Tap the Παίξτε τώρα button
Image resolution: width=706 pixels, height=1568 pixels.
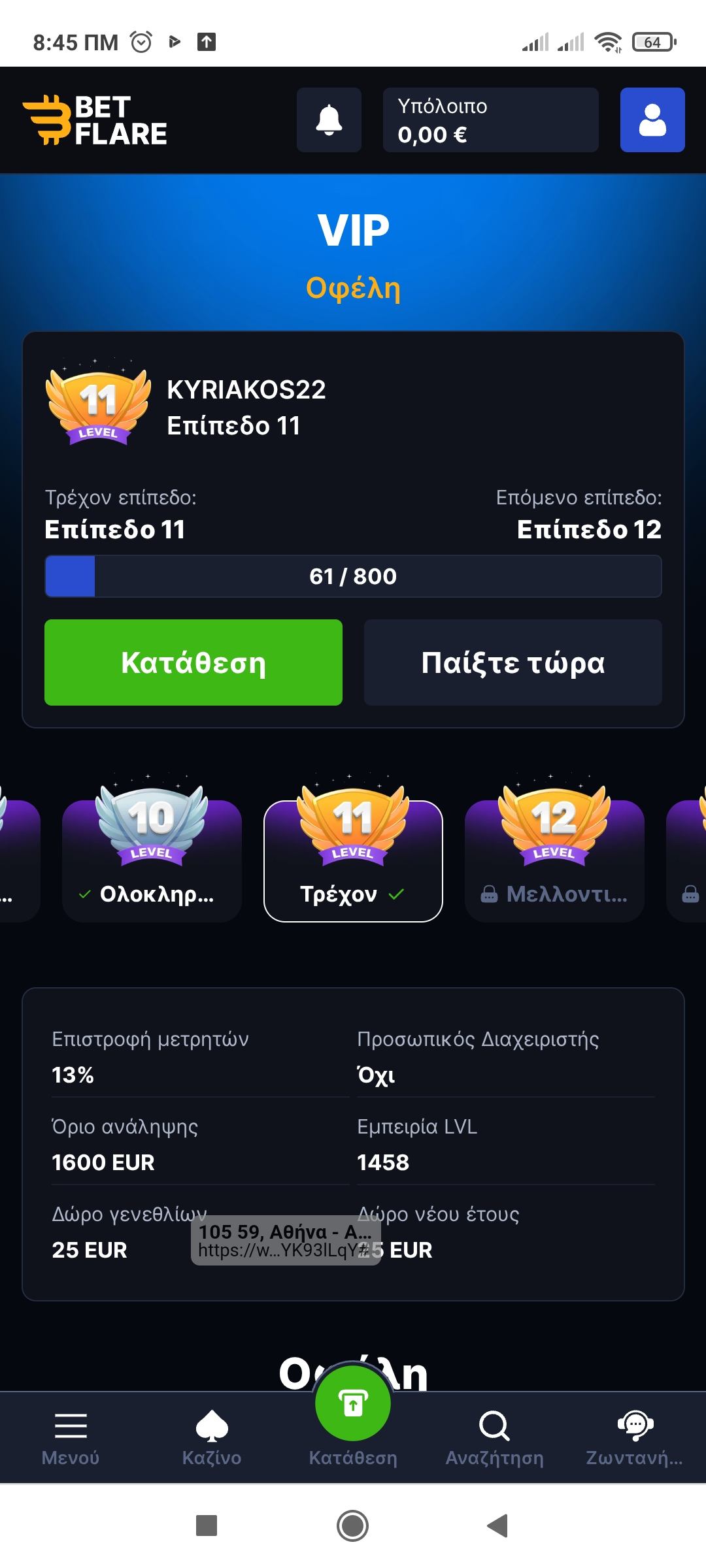point(513,662)
